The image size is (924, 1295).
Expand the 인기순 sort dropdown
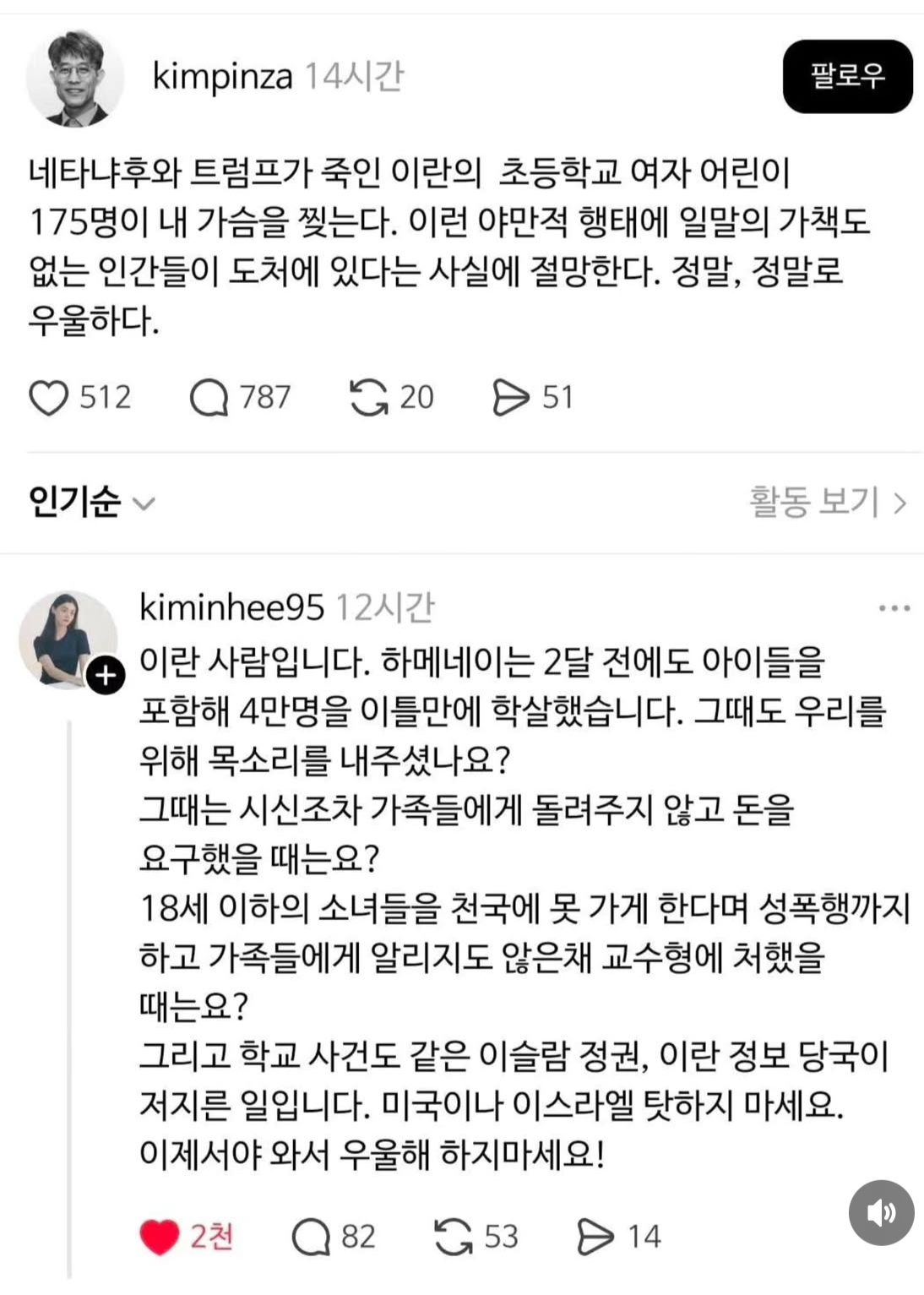(91, 503)
